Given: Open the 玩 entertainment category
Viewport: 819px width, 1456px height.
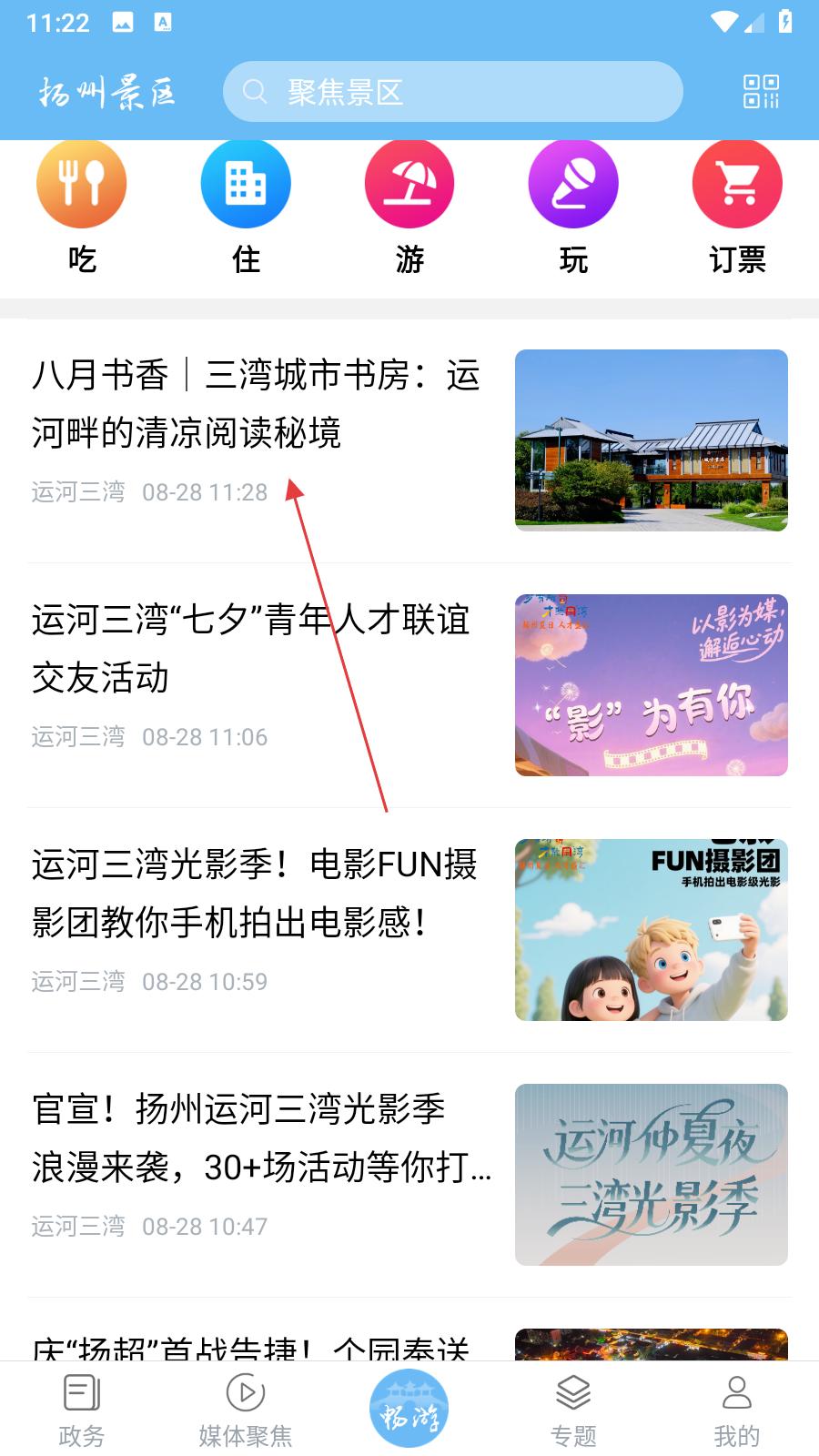Looking at the screenshot, I should point(573,207).
